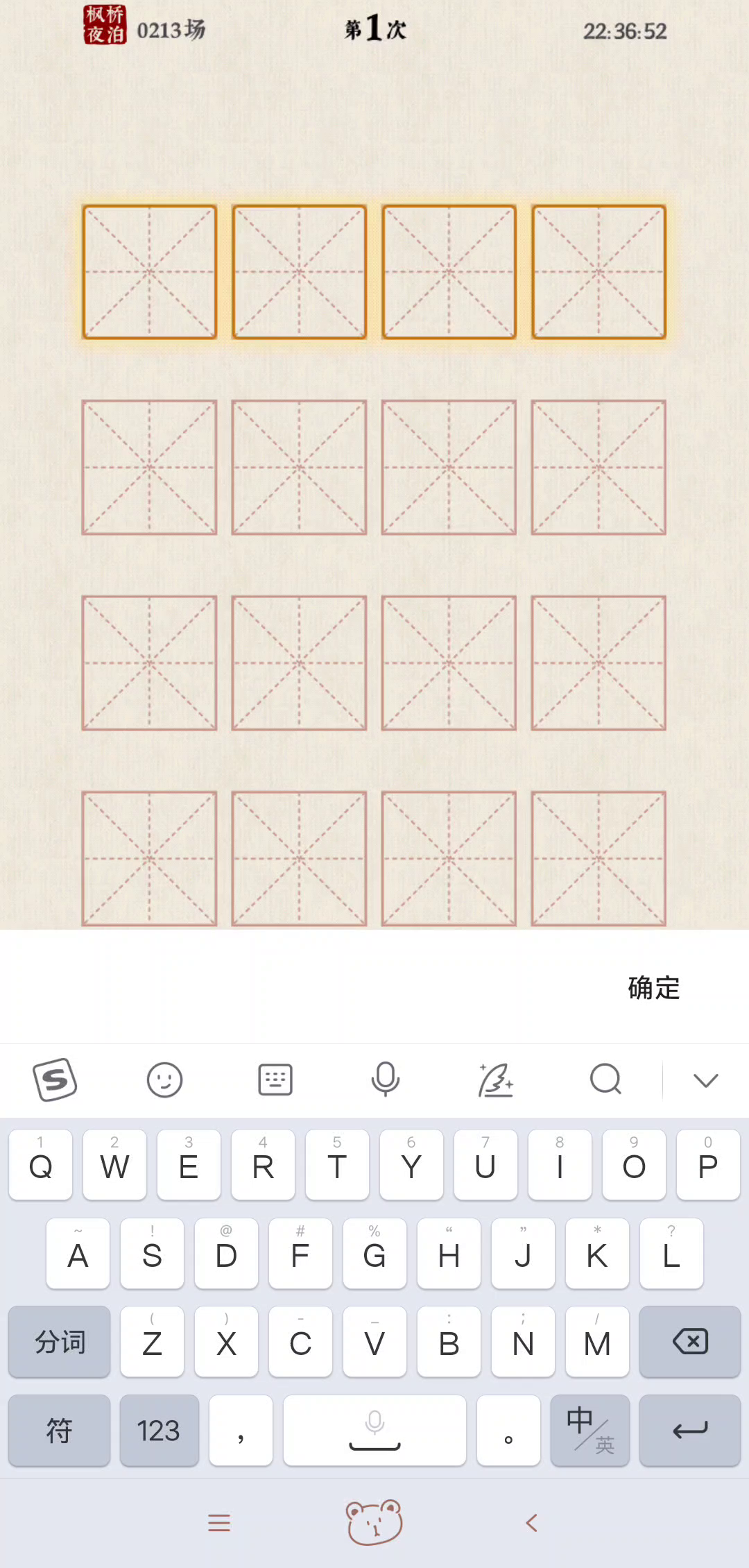The image size is (749, 1568).
Task: Tap the space bar
Action: tap(374, 1430)
